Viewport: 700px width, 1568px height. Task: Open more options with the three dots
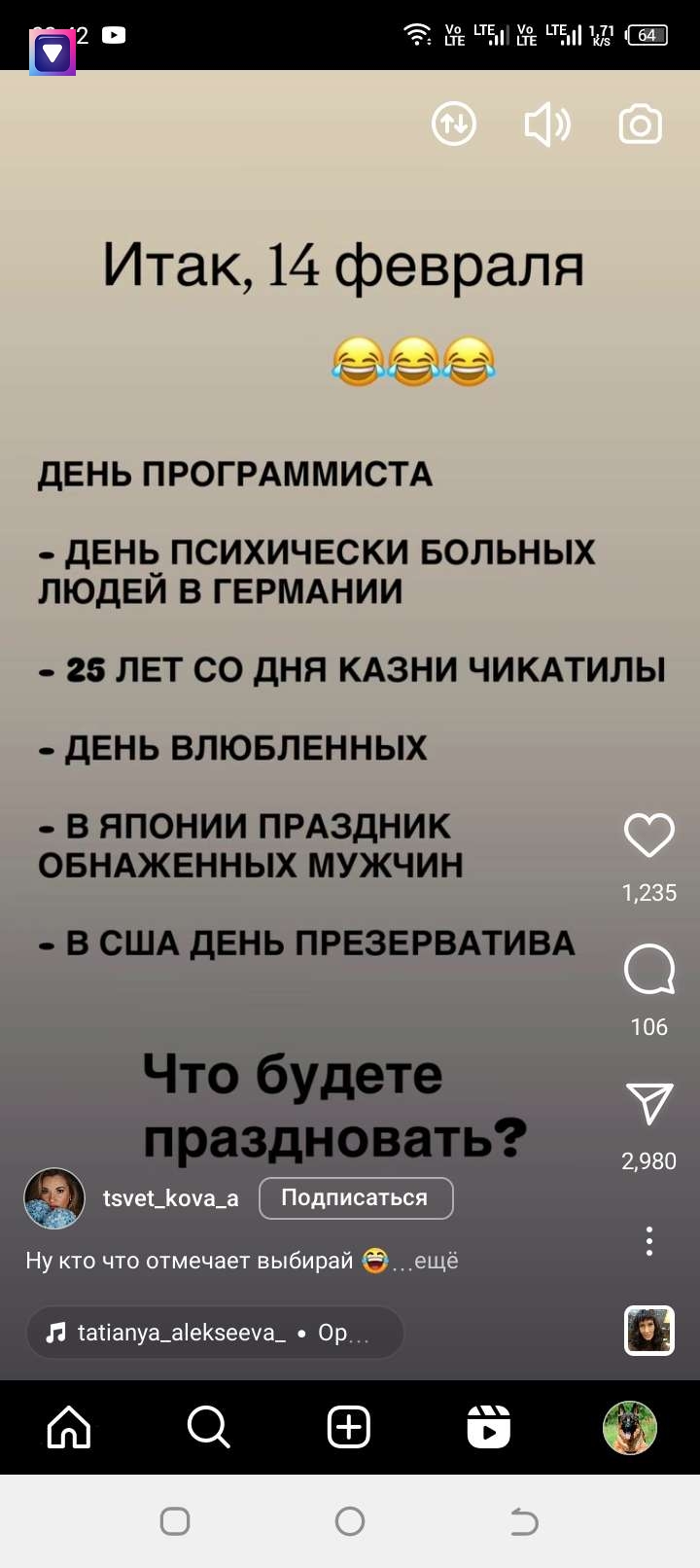point(649,1241)
